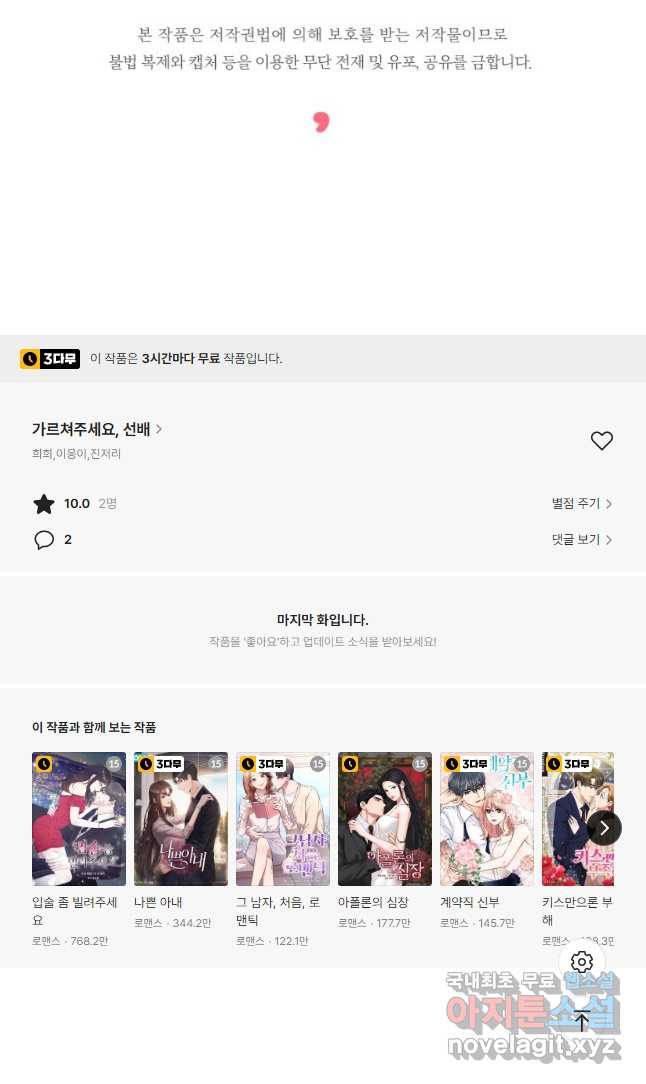Open the 계약직 신부 webtoon
Viewport: 646px width, 1084px height.
coord(487,819)
